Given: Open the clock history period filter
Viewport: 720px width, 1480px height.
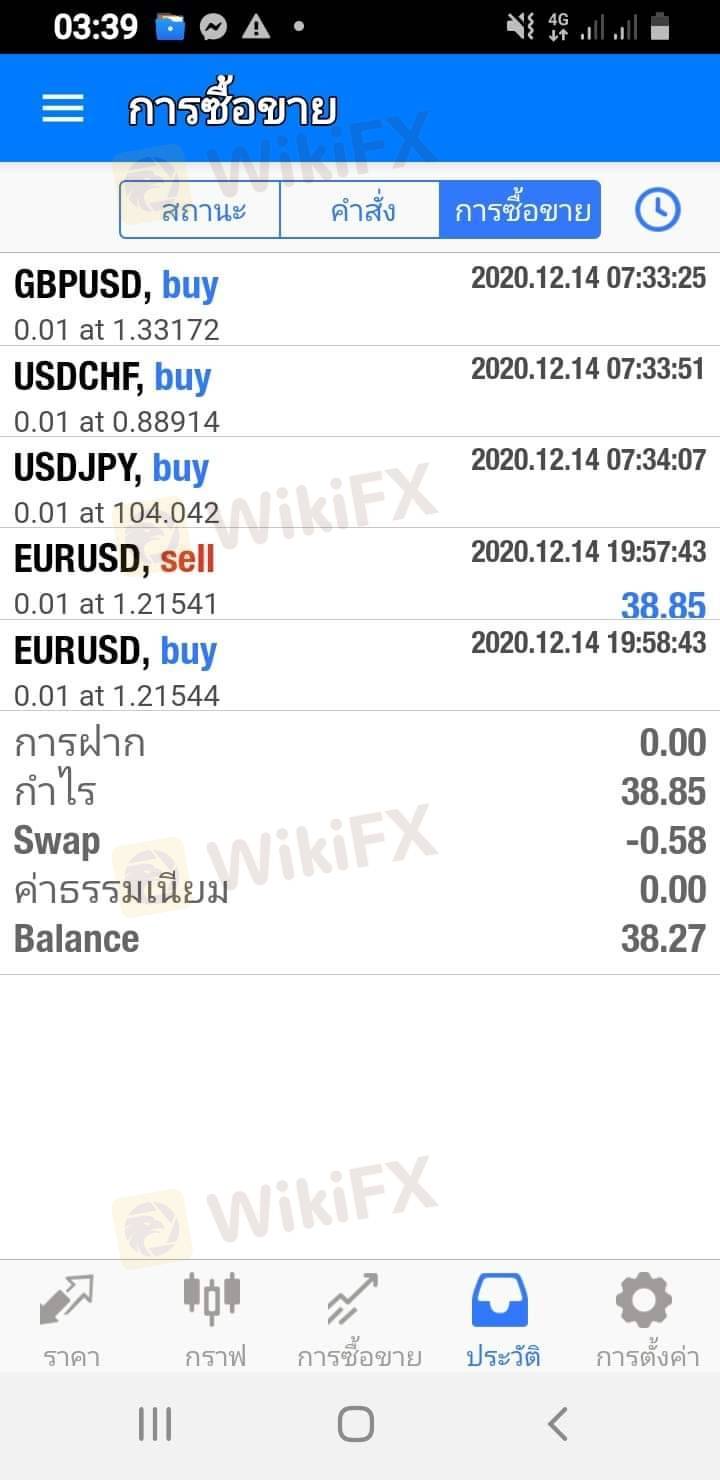Looking at the screenshot, I should [x=657, y=210].
